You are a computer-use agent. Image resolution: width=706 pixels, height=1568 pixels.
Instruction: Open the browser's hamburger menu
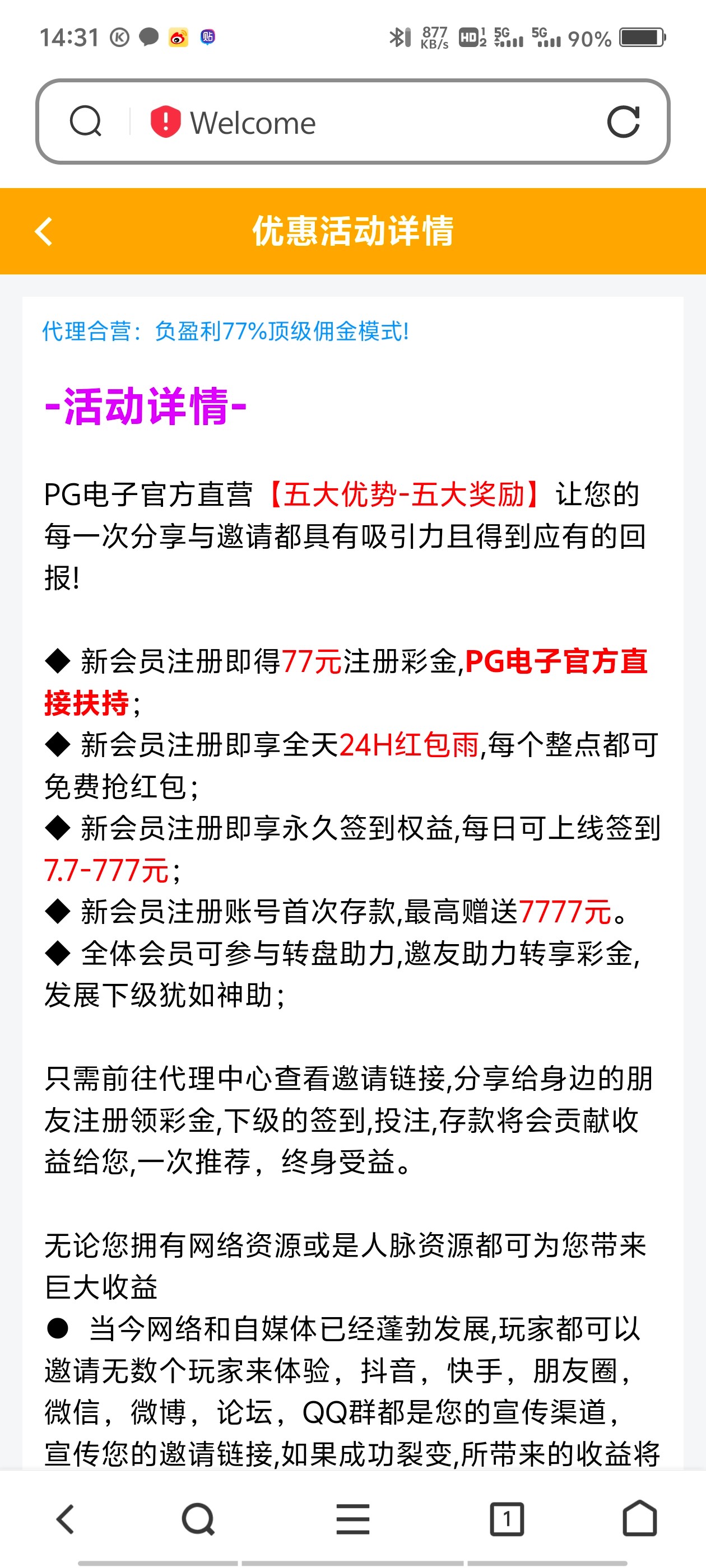352,1520
